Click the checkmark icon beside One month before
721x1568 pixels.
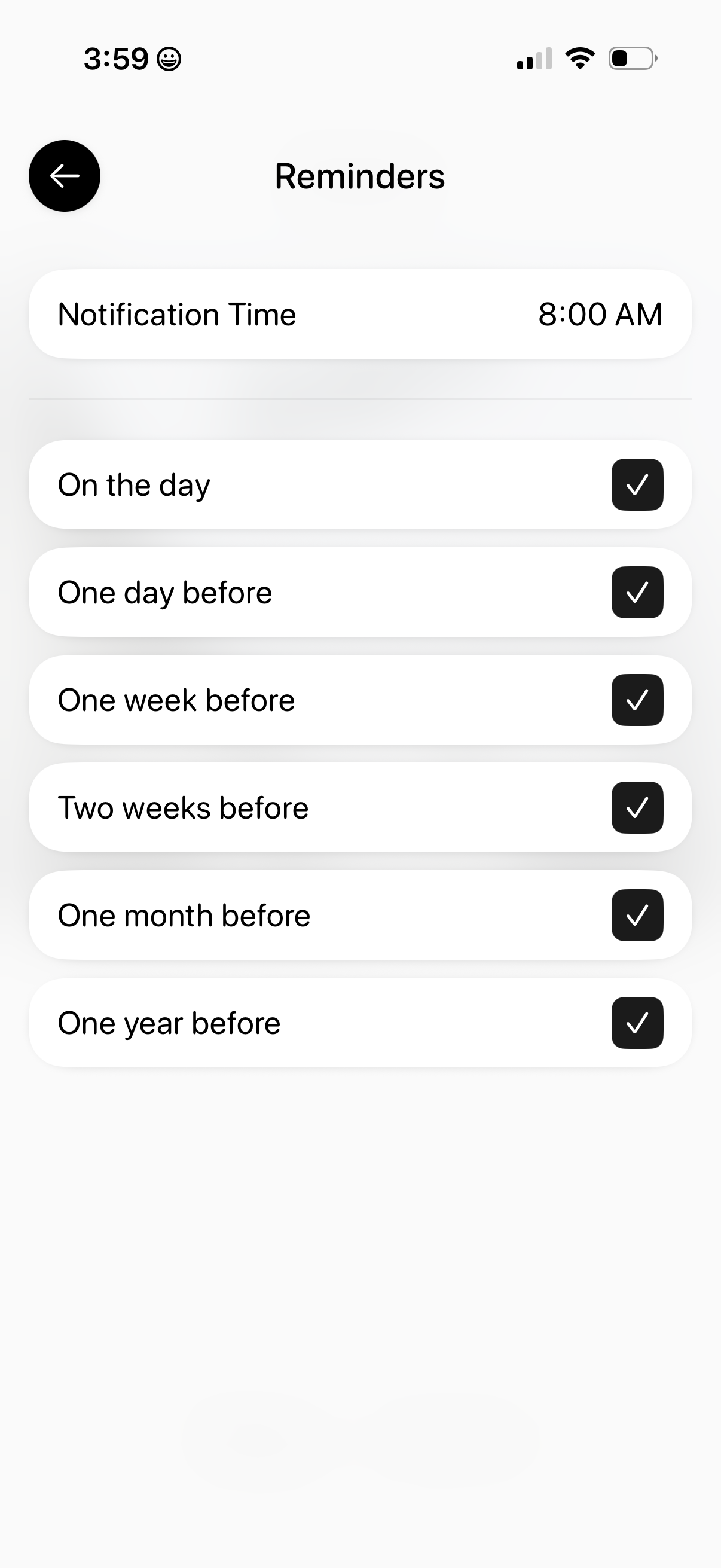637,915
